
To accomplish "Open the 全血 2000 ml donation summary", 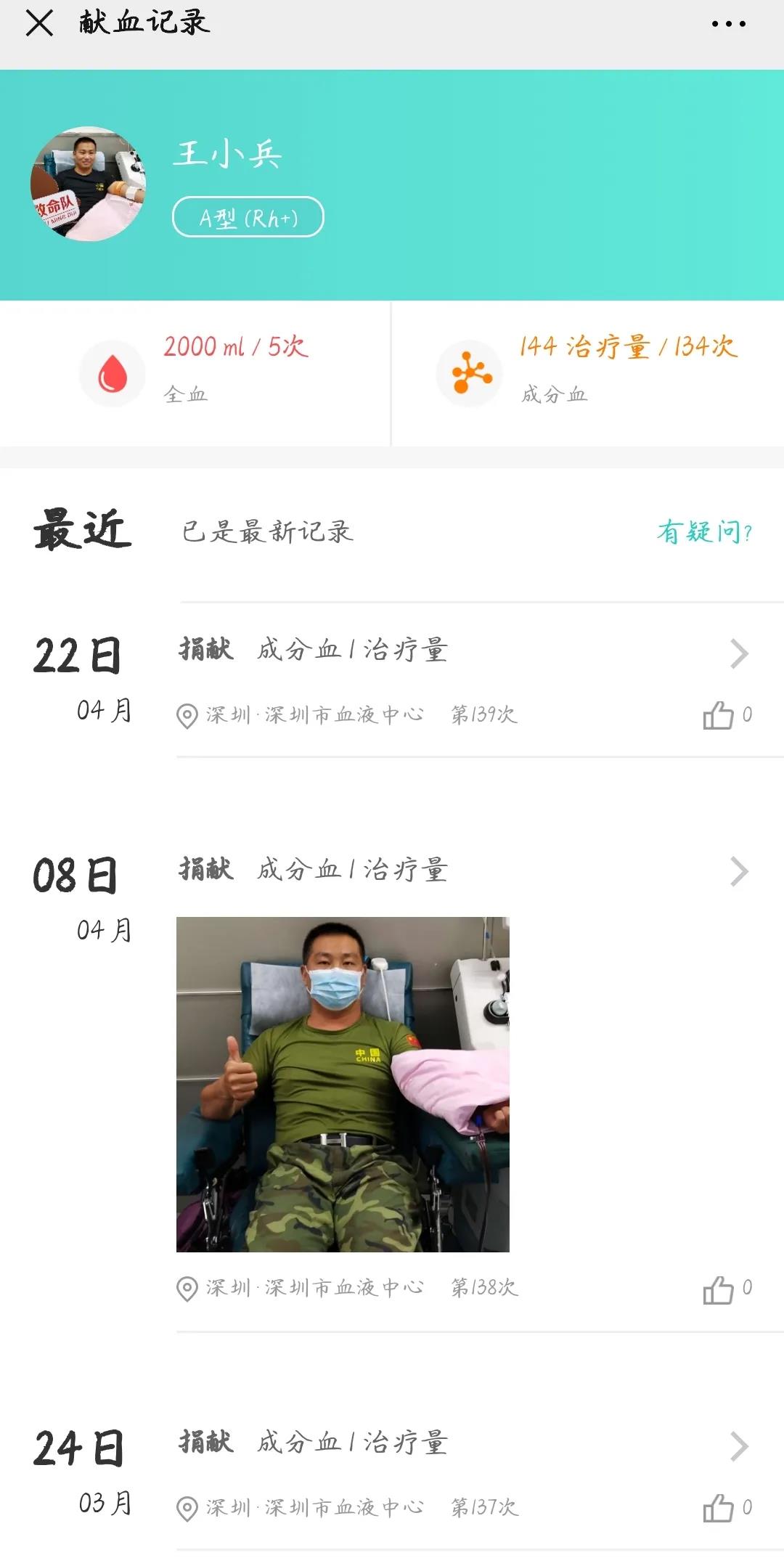I will coord(195,373).
